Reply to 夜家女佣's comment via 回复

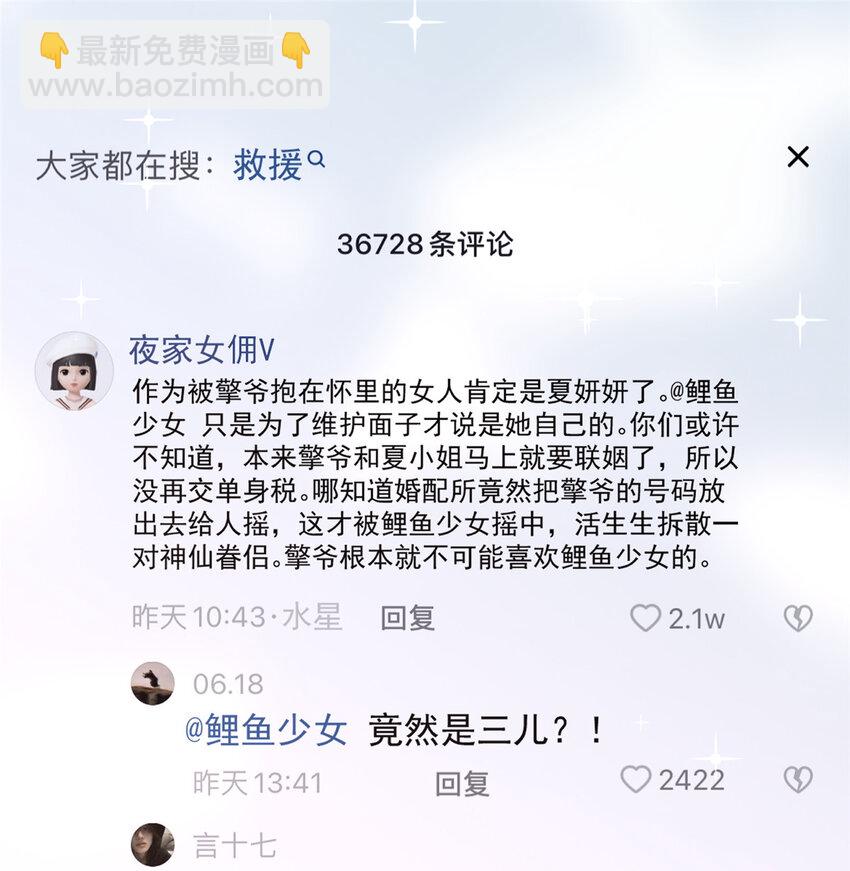(406, 619)
